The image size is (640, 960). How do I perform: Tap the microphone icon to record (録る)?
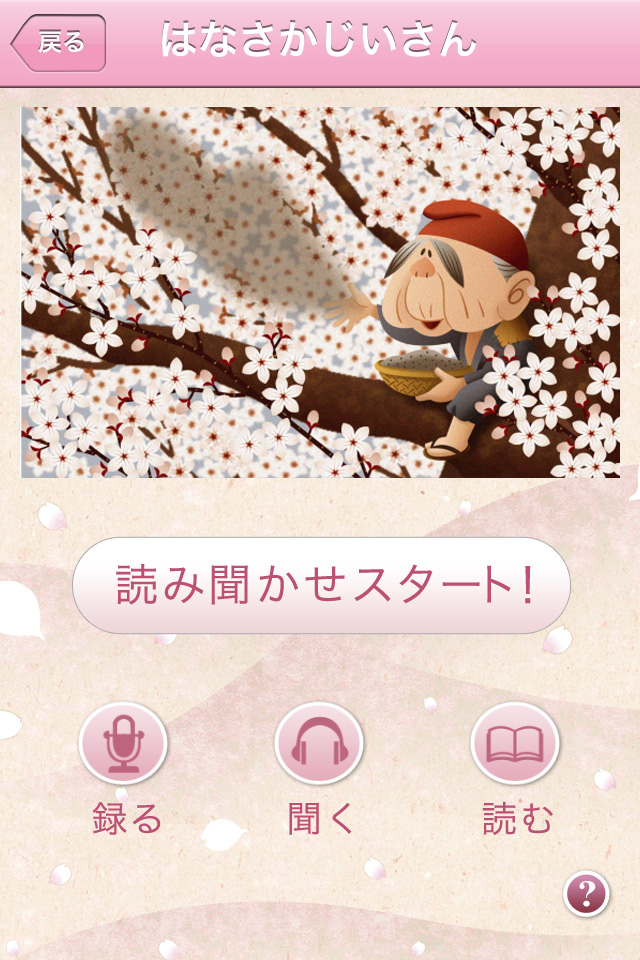[124, 746]
